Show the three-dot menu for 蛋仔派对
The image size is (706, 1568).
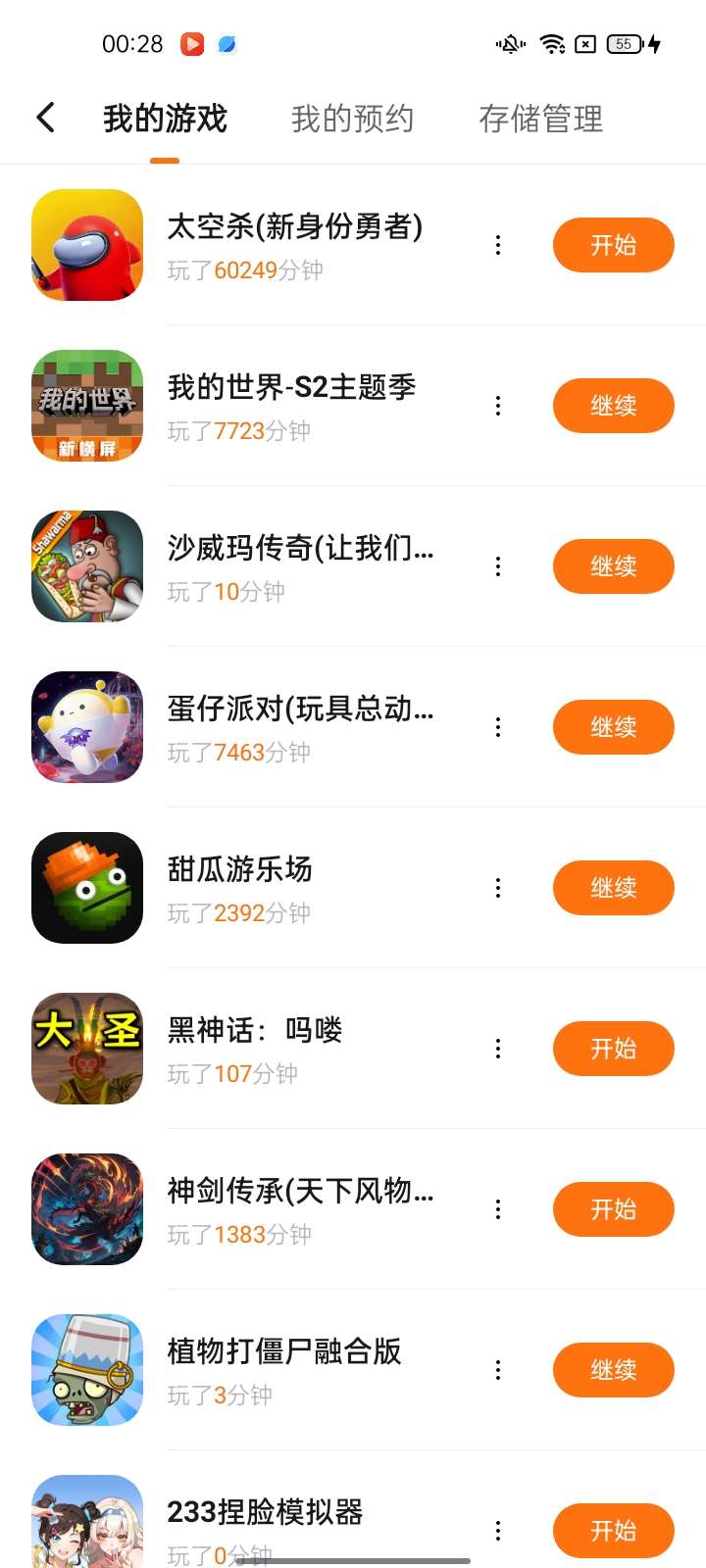pyautogui.click(x=498, y=727)
